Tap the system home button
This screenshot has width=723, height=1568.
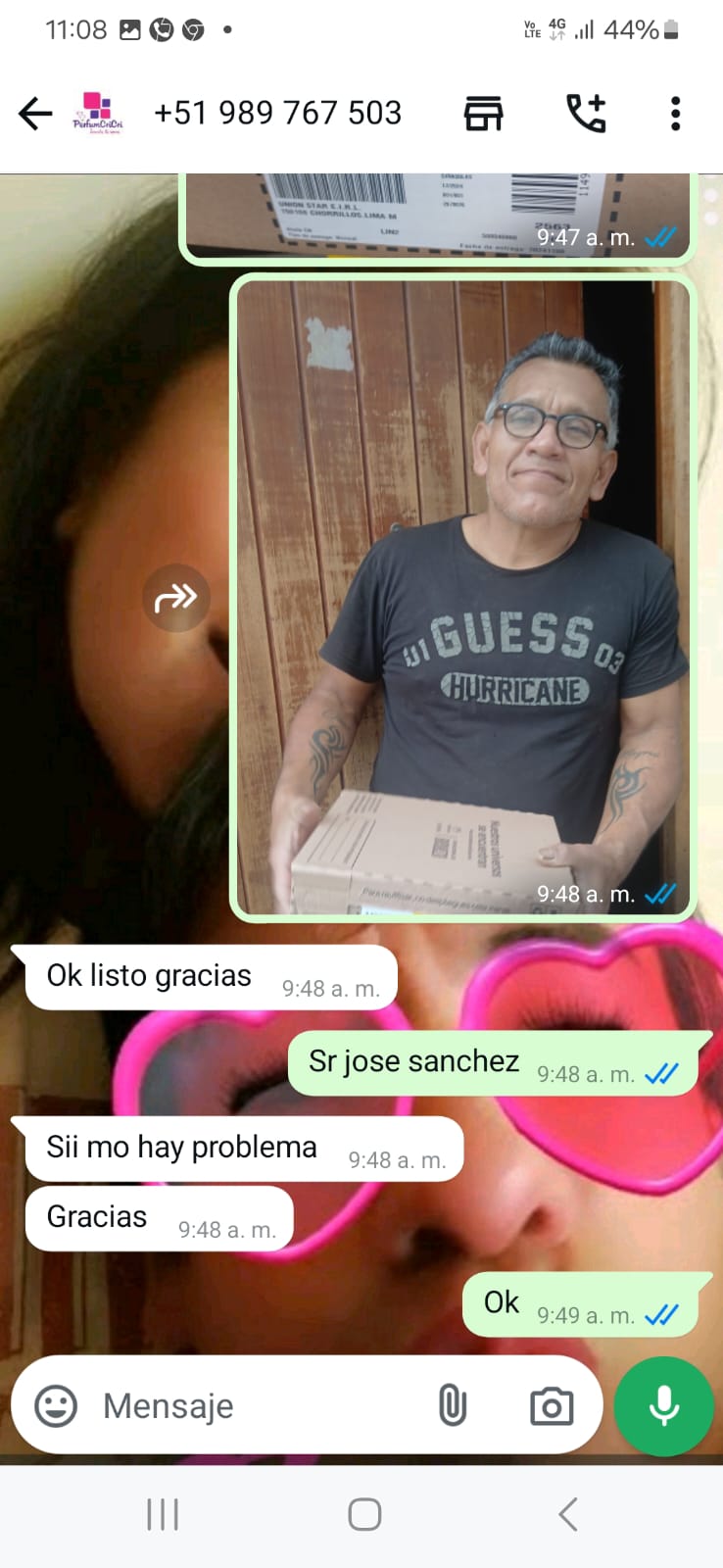click(364, 1514)
